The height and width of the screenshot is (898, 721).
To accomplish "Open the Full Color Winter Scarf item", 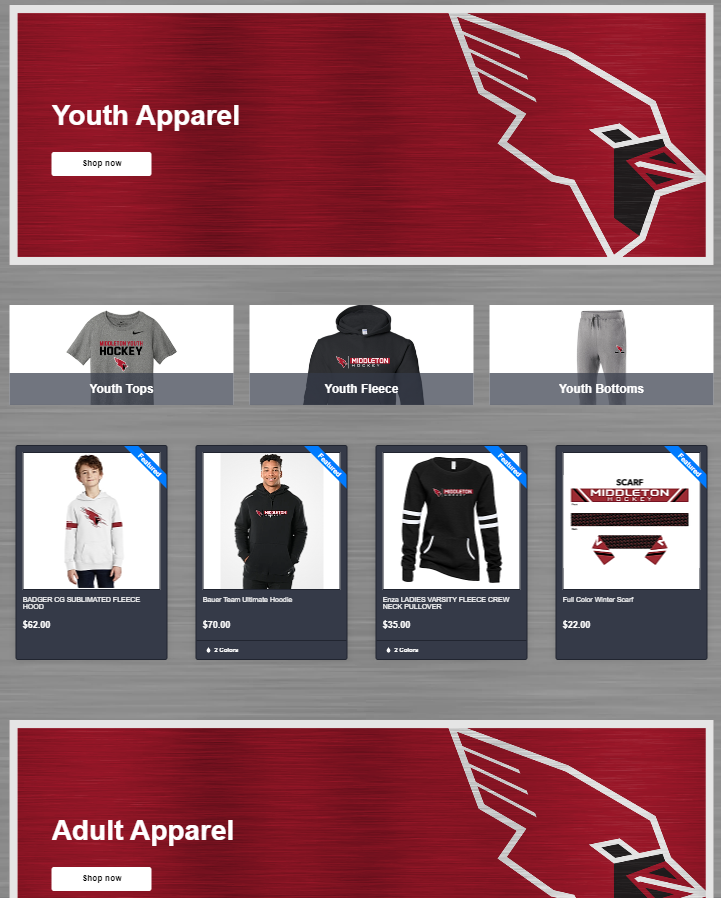I will coord(631,522).
